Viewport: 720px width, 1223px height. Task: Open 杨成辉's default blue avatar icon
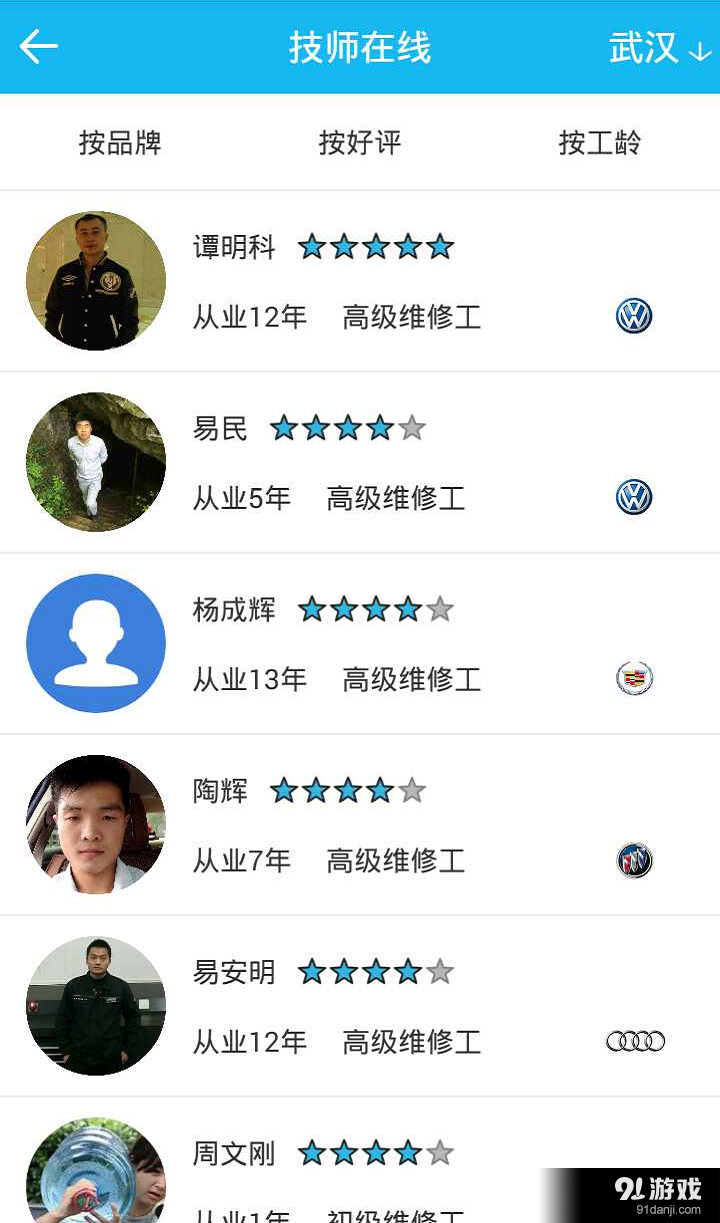coord(95,643)
